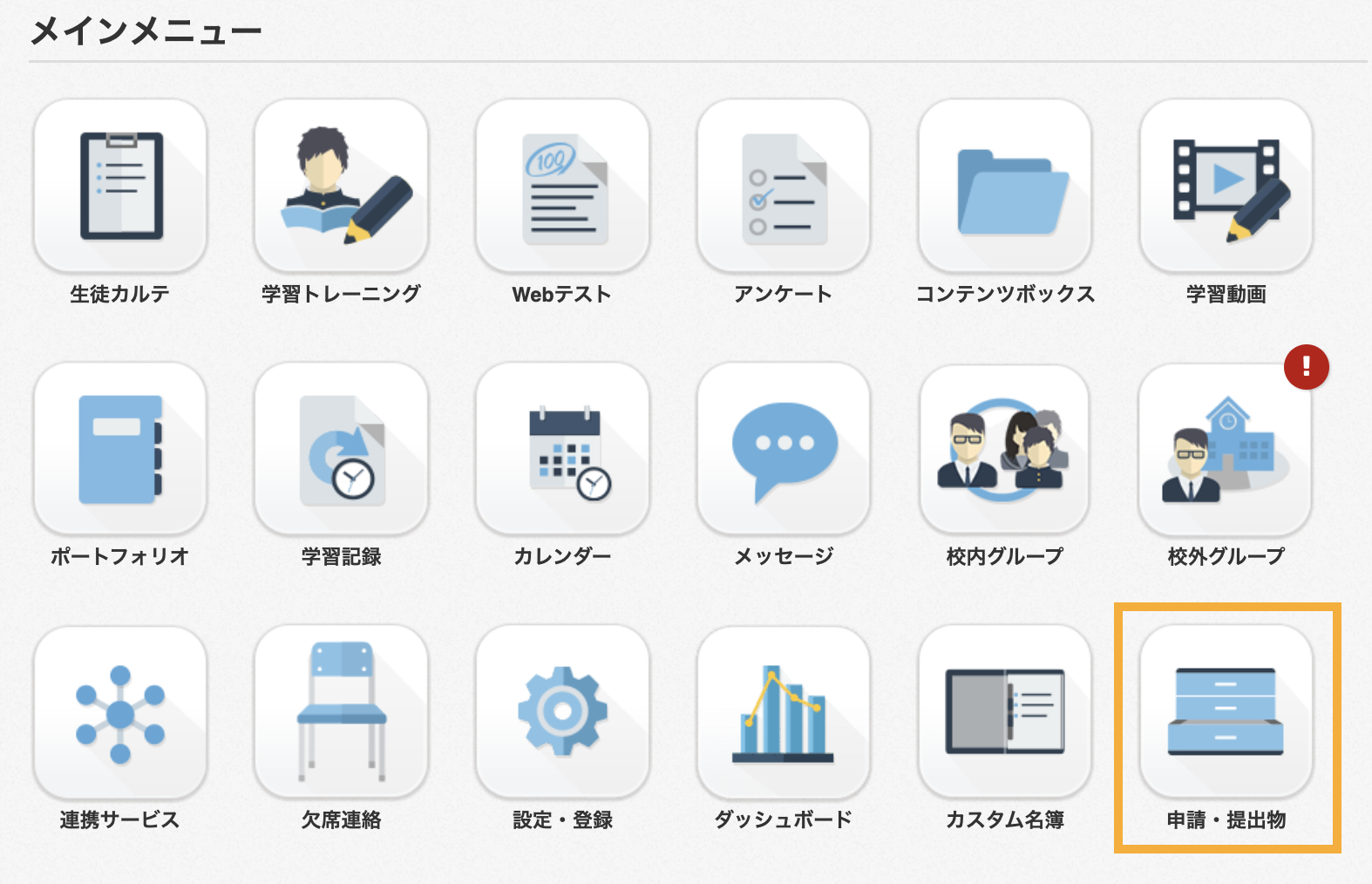Screen dimensions: 1372x884
Task: Open 設定・登録 settings
Action: [x=562, y=712]
